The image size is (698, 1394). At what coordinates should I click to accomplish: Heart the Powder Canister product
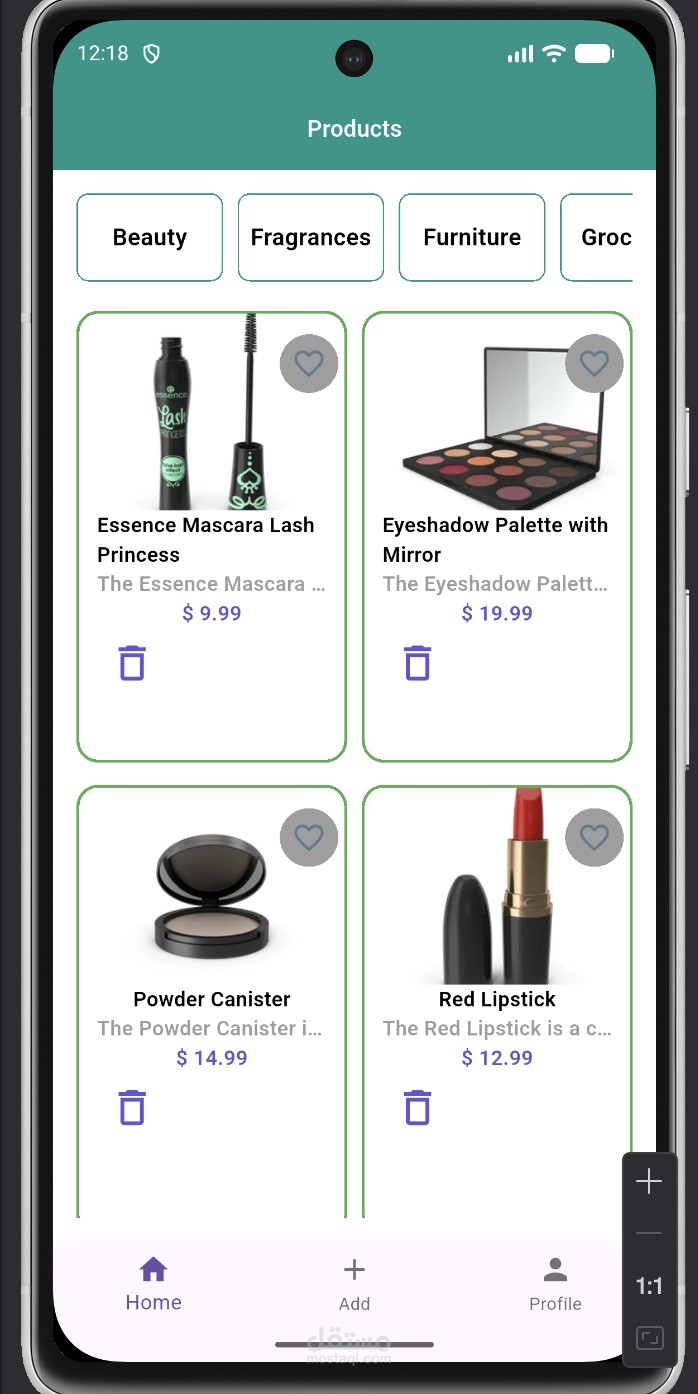point(309,837)
